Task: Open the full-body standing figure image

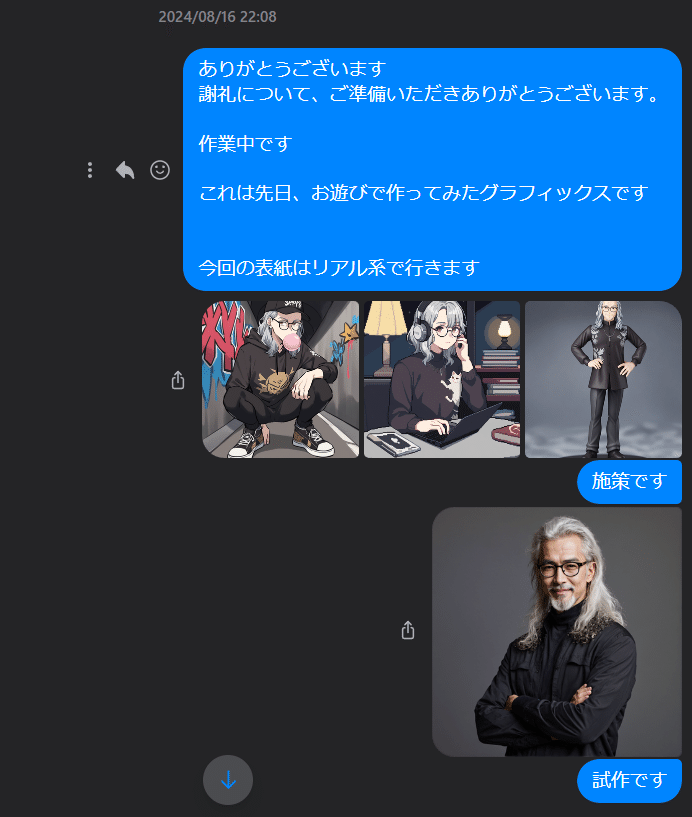Action: (x=603, y=379)
